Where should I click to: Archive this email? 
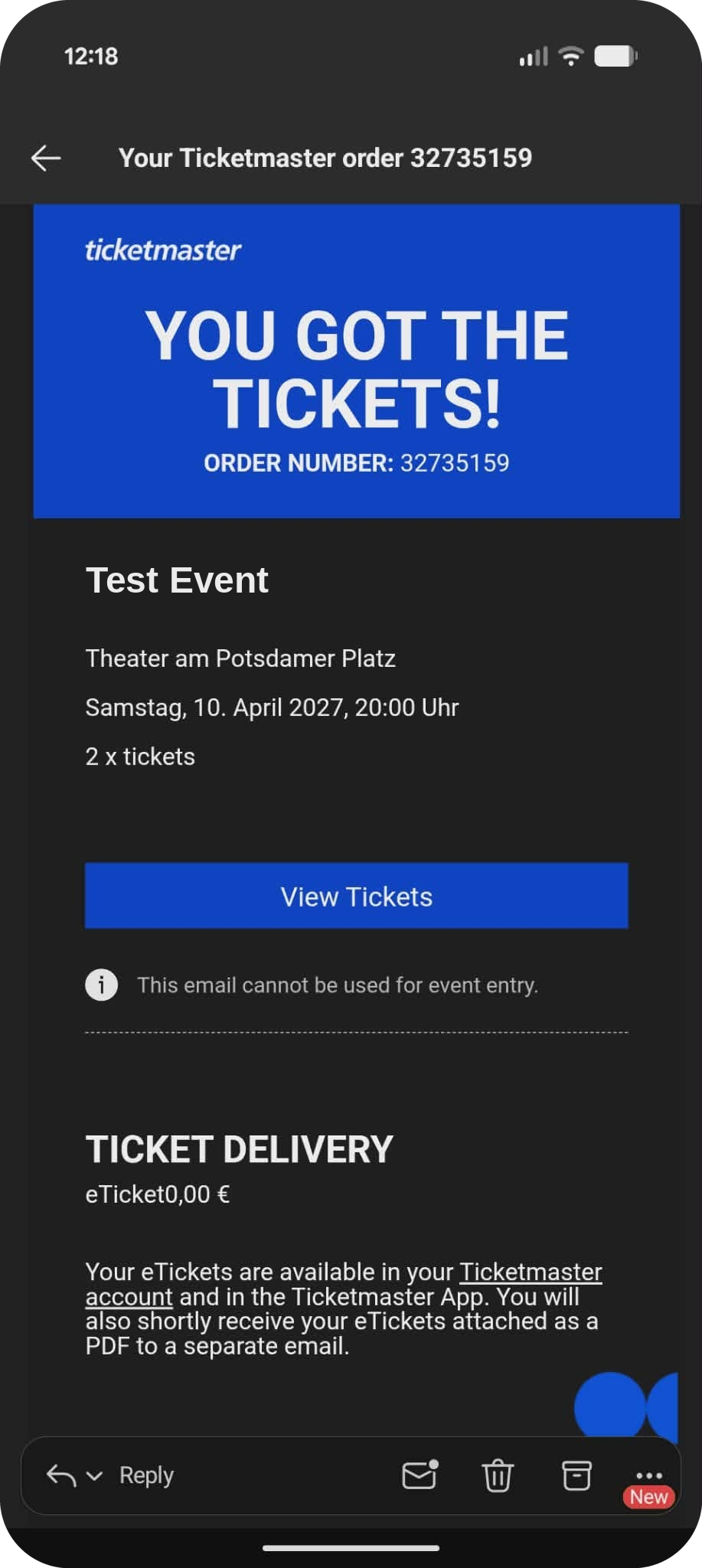(x=576, y=1475)
